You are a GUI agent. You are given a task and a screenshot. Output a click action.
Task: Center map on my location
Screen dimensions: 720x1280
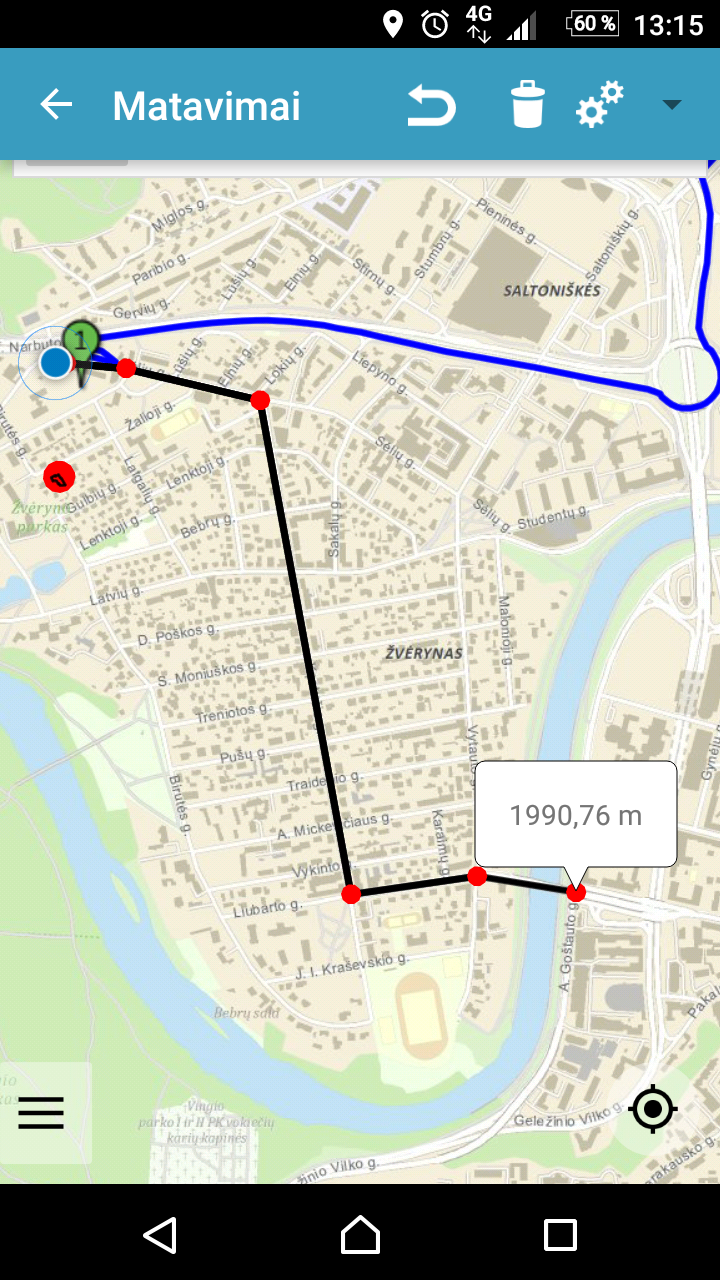654,1109
